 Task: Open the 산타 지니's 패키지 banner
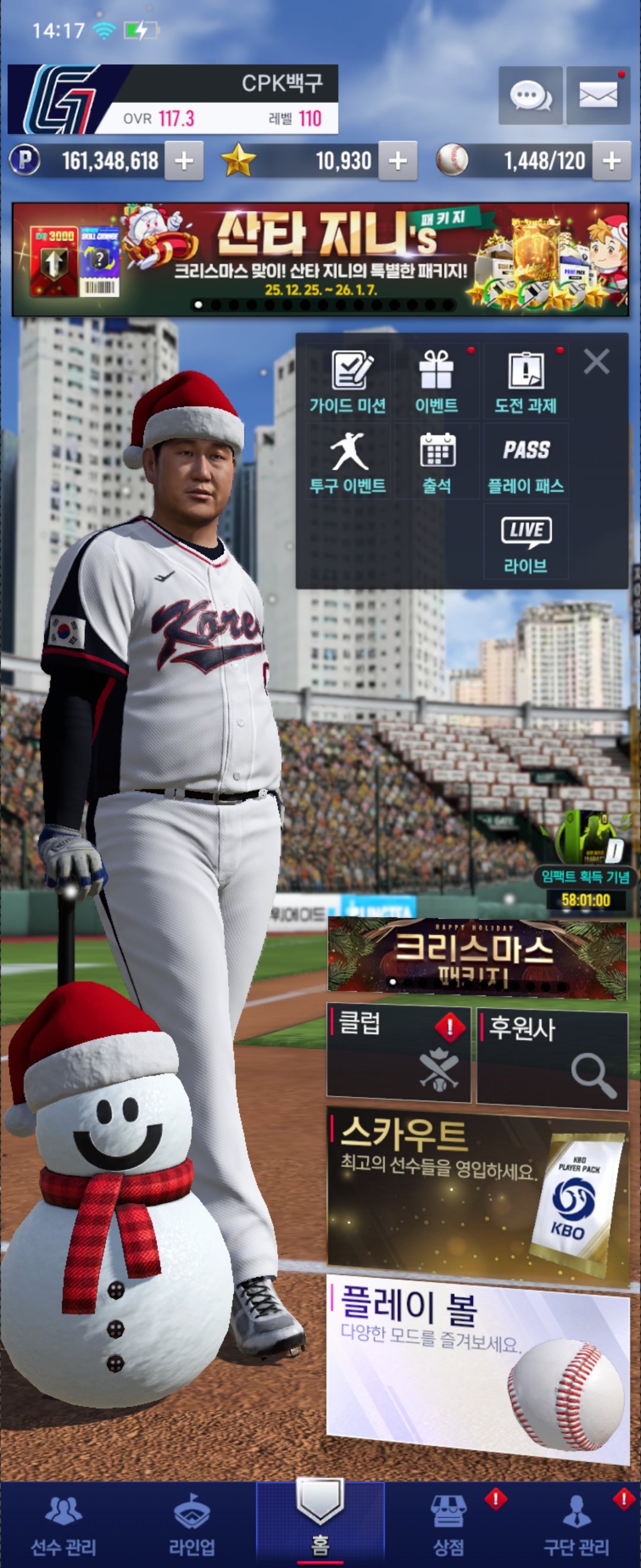click(x=320, y=260)
